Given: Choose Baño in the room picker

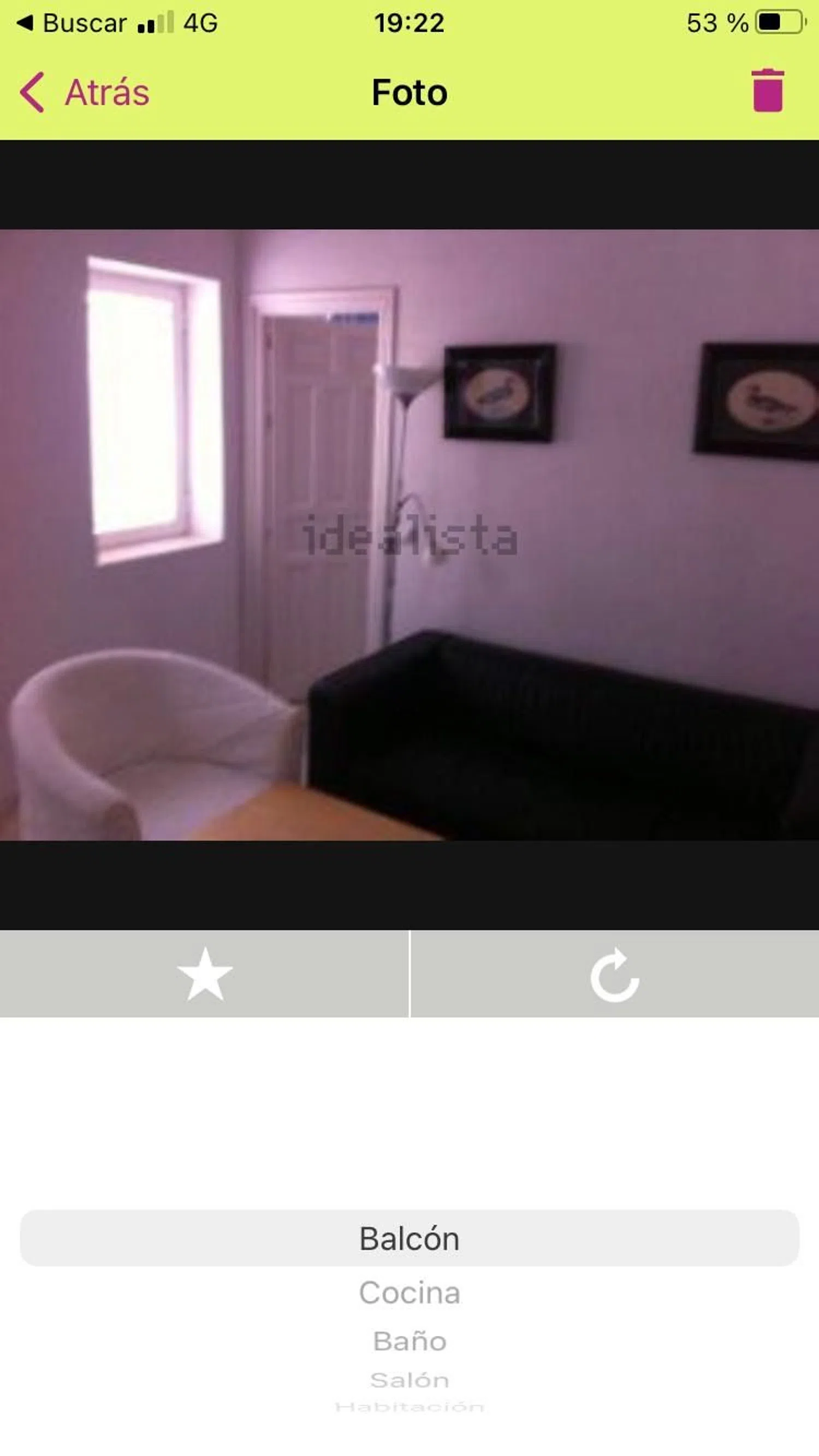Looking at the screenshot, I should click(410, 1342).
